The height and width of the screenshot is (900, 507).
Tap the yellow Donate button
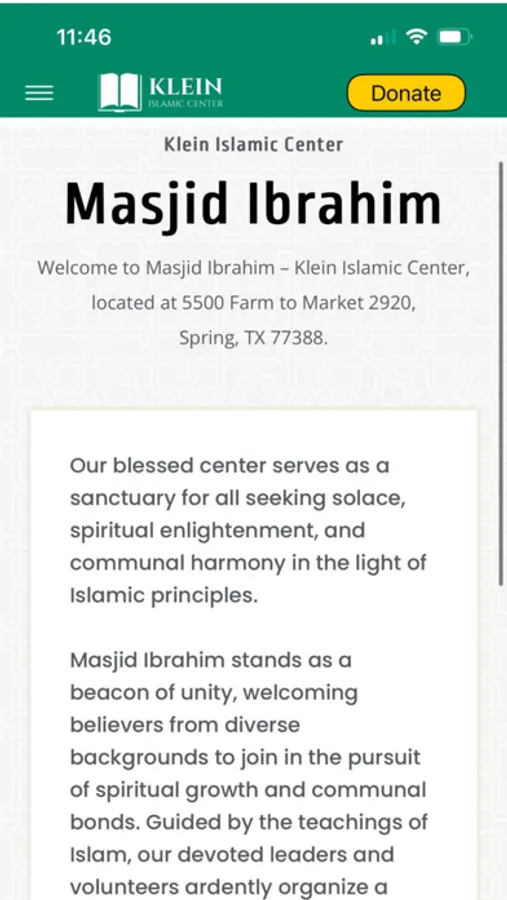point(406,93)
